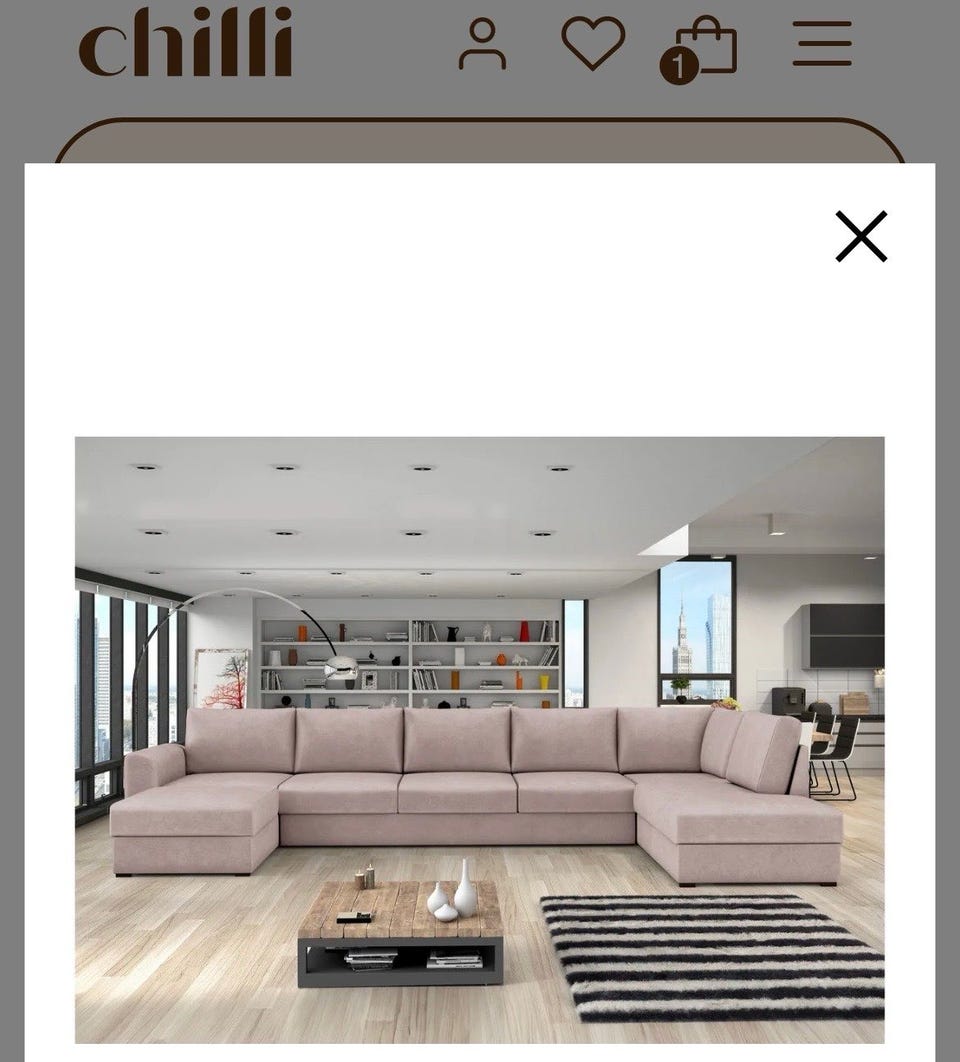Viewport: 960px width, 1062px height.
Task: Expand the site navigation from the menu icon
Action: [820, 44]
